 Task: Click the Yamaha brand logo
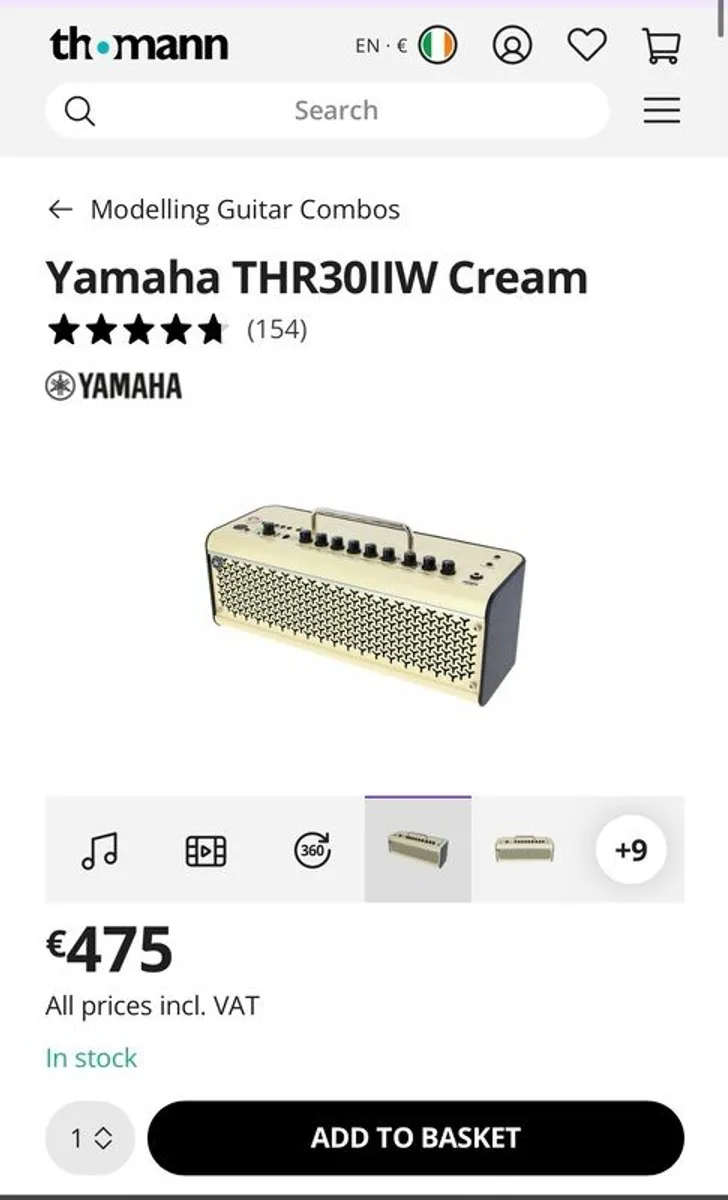pyautogui.click(x=113, y=386)
